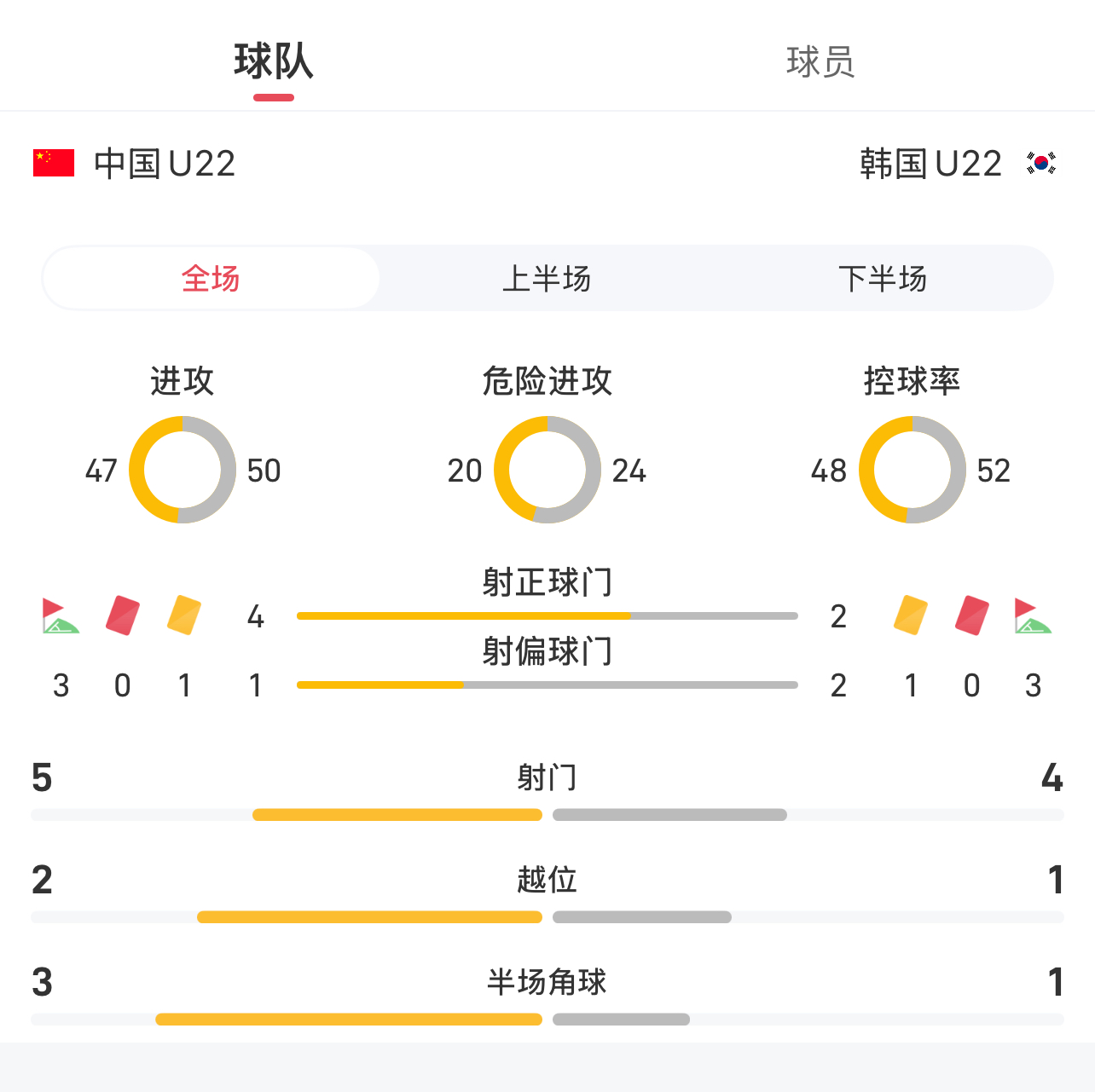Show 上半场 statistics

[x=547, y=279]
